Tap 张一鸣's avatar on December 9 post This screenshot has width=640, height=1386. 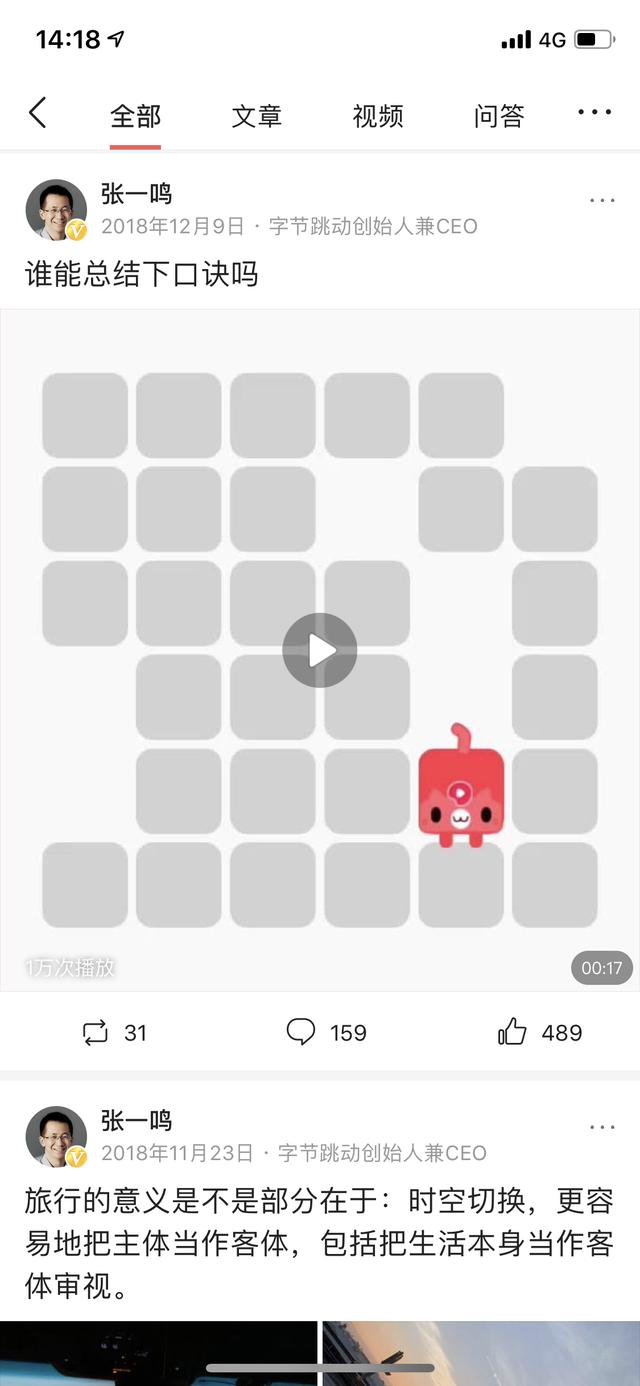tap(55, 210)
